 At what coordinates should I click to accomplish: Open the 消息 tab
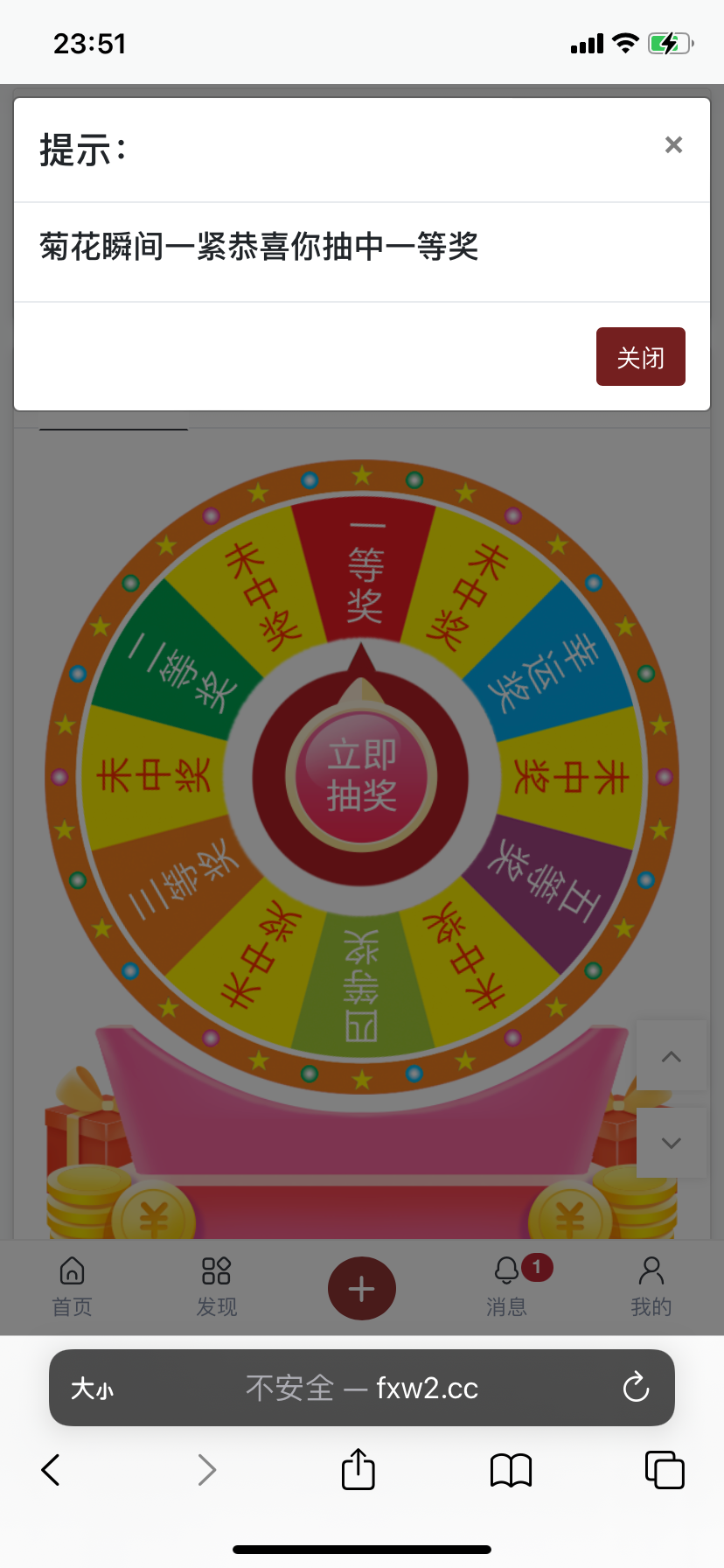click(507, 1286)
